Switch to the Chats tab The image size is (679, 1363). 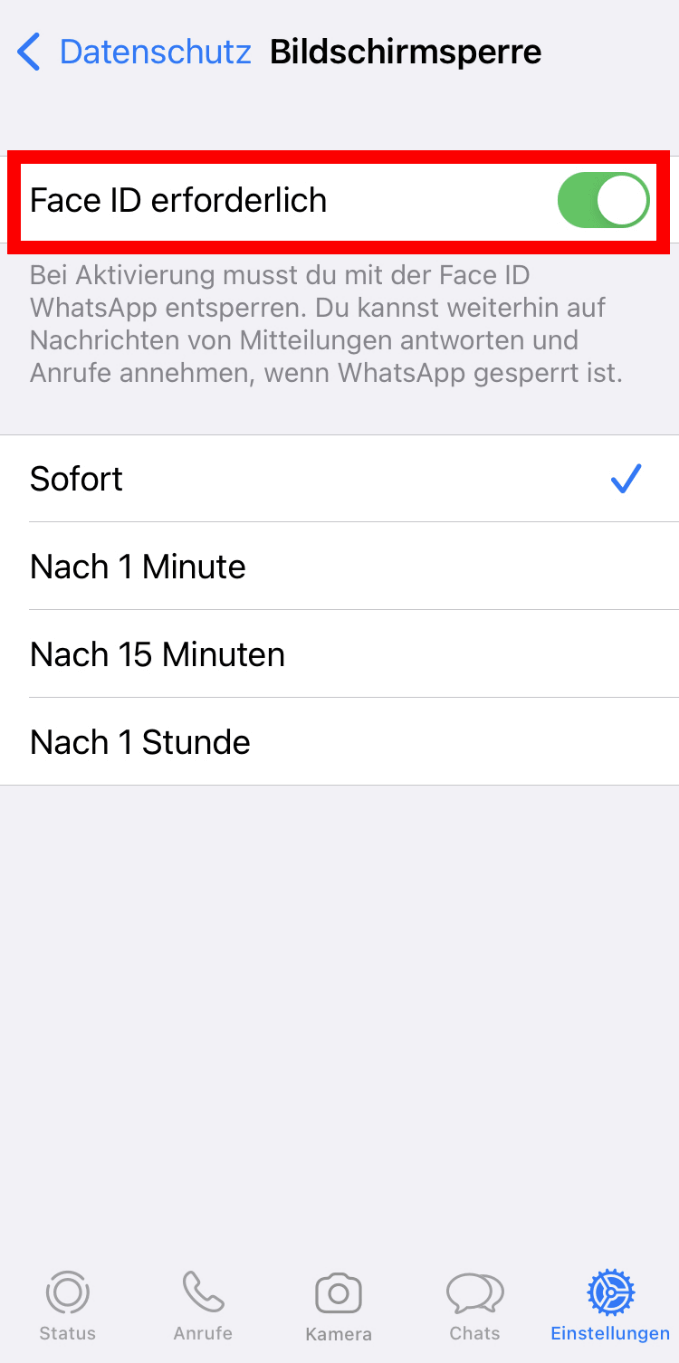[475, 1305]
